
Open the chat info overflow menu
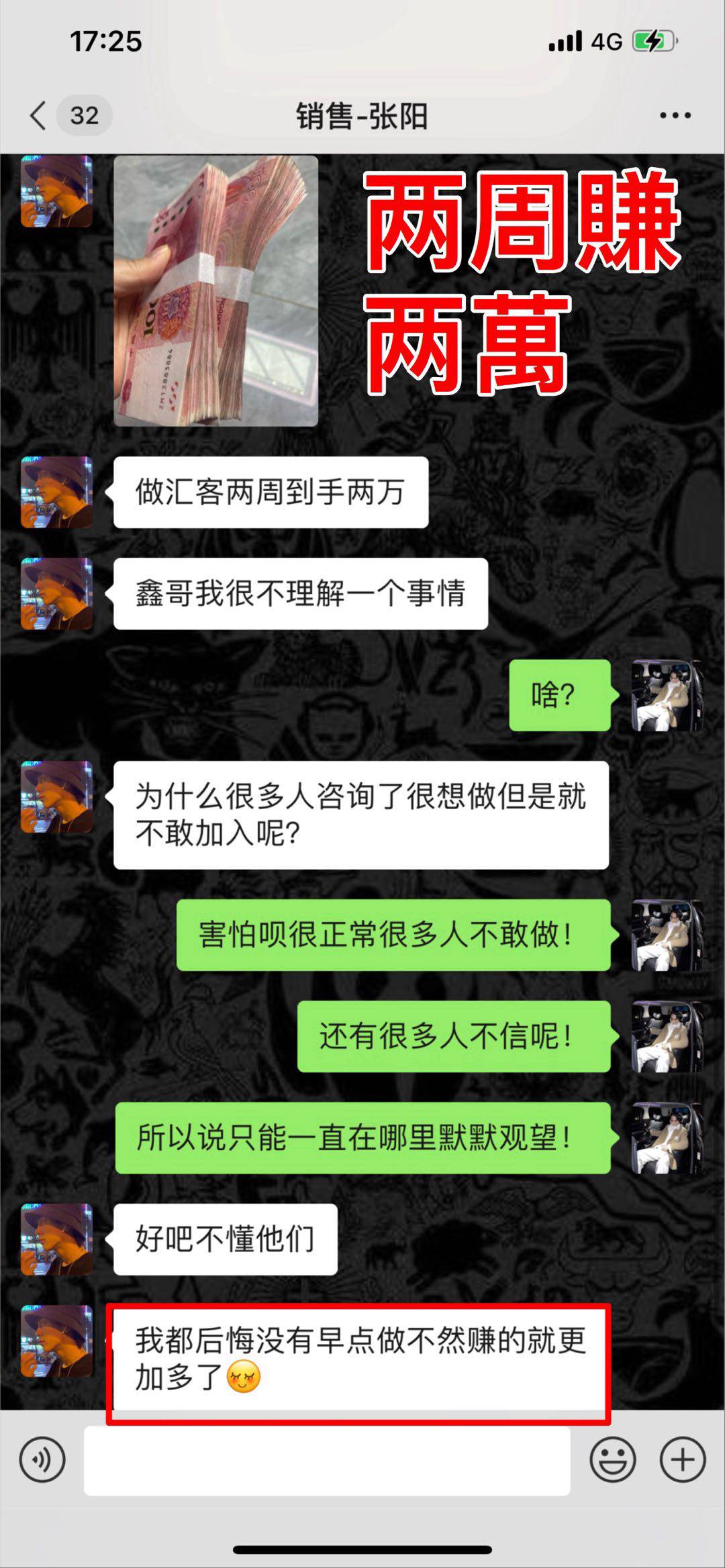pyautogui.click(x=675, y=115)
